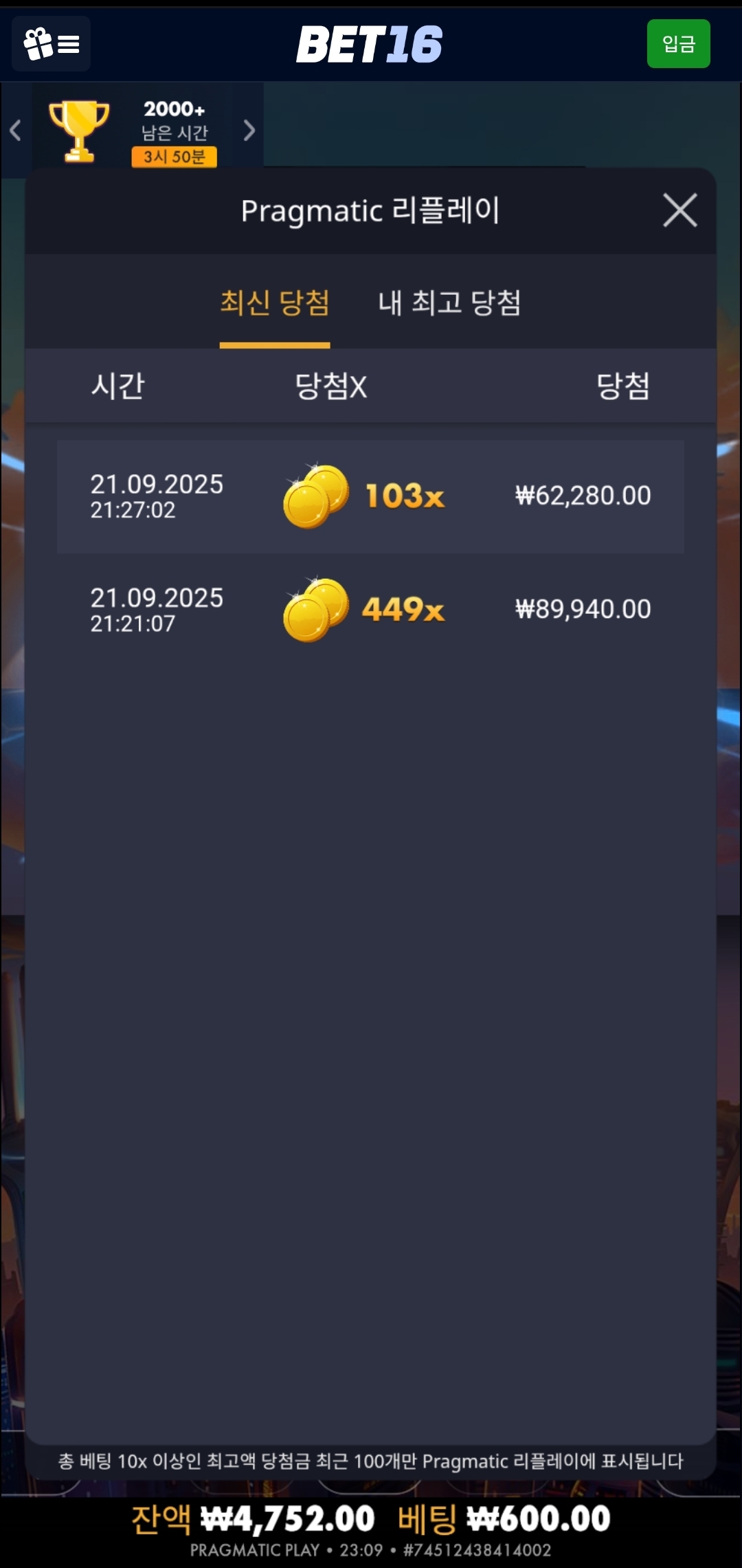Tap the green 입금 deposit button
This screenshot has height=1568, width=742.
(x=678, y=44)
